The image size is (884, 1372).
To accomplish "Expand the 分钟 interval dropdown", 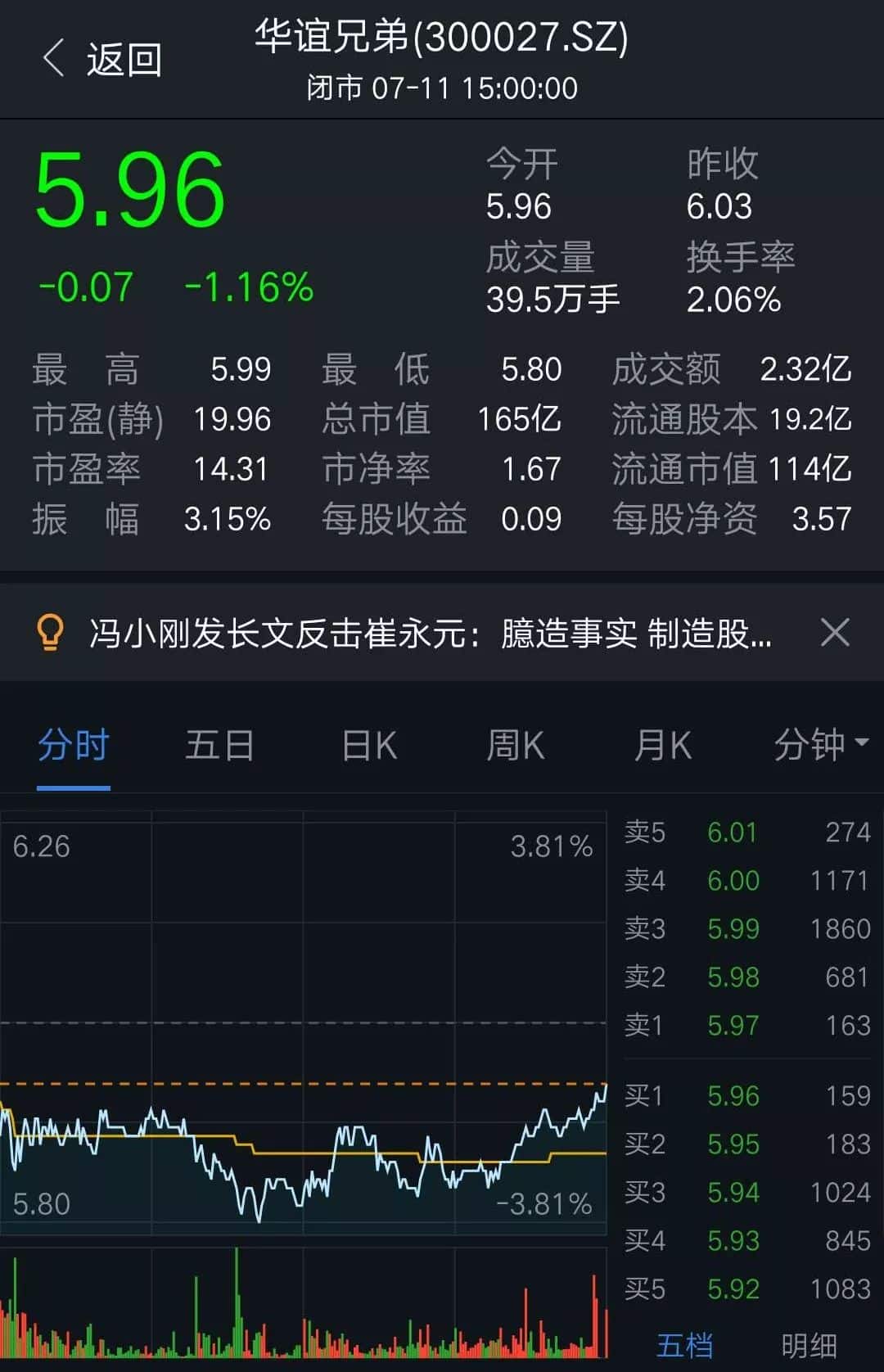I will click(820, 744).
